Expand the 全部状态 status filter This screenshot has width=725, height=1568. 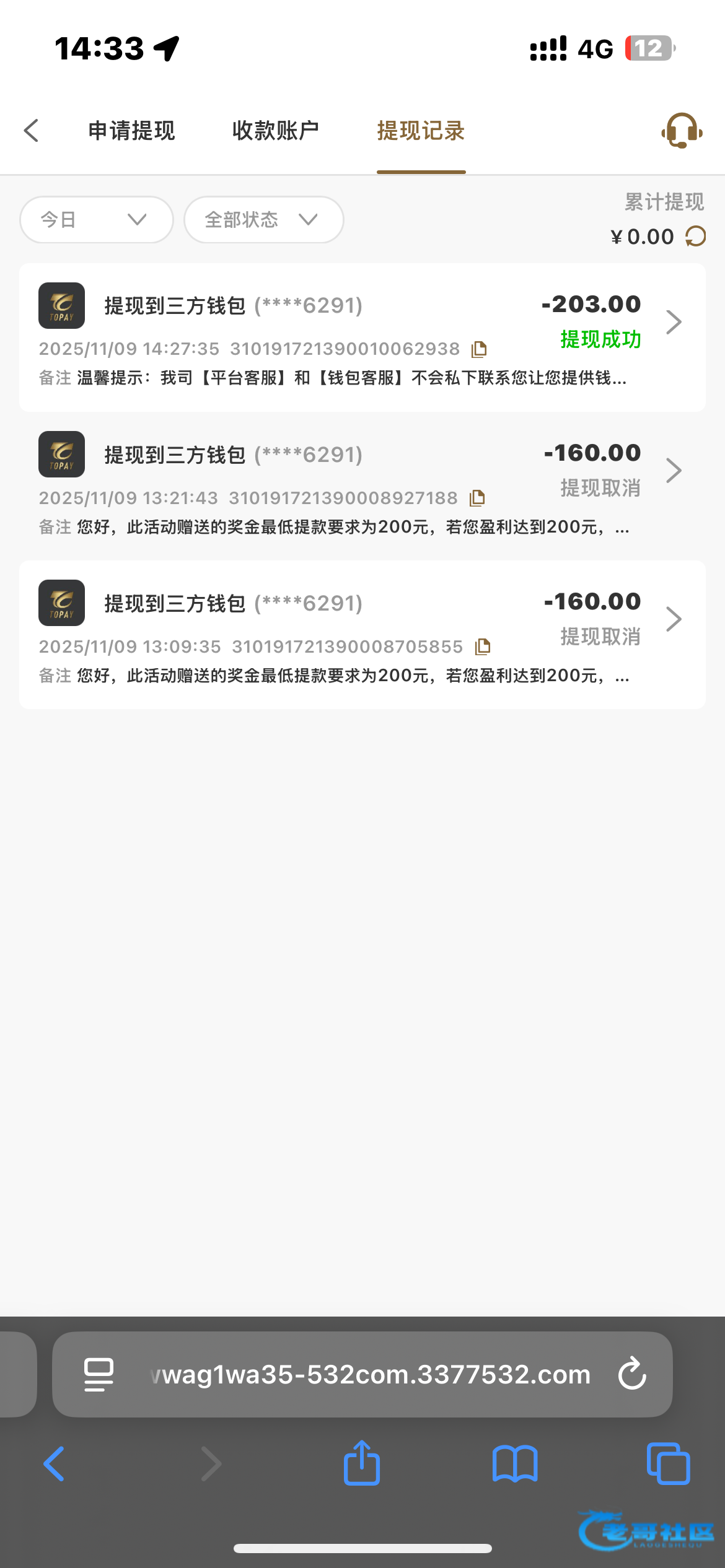coord(263,220)
